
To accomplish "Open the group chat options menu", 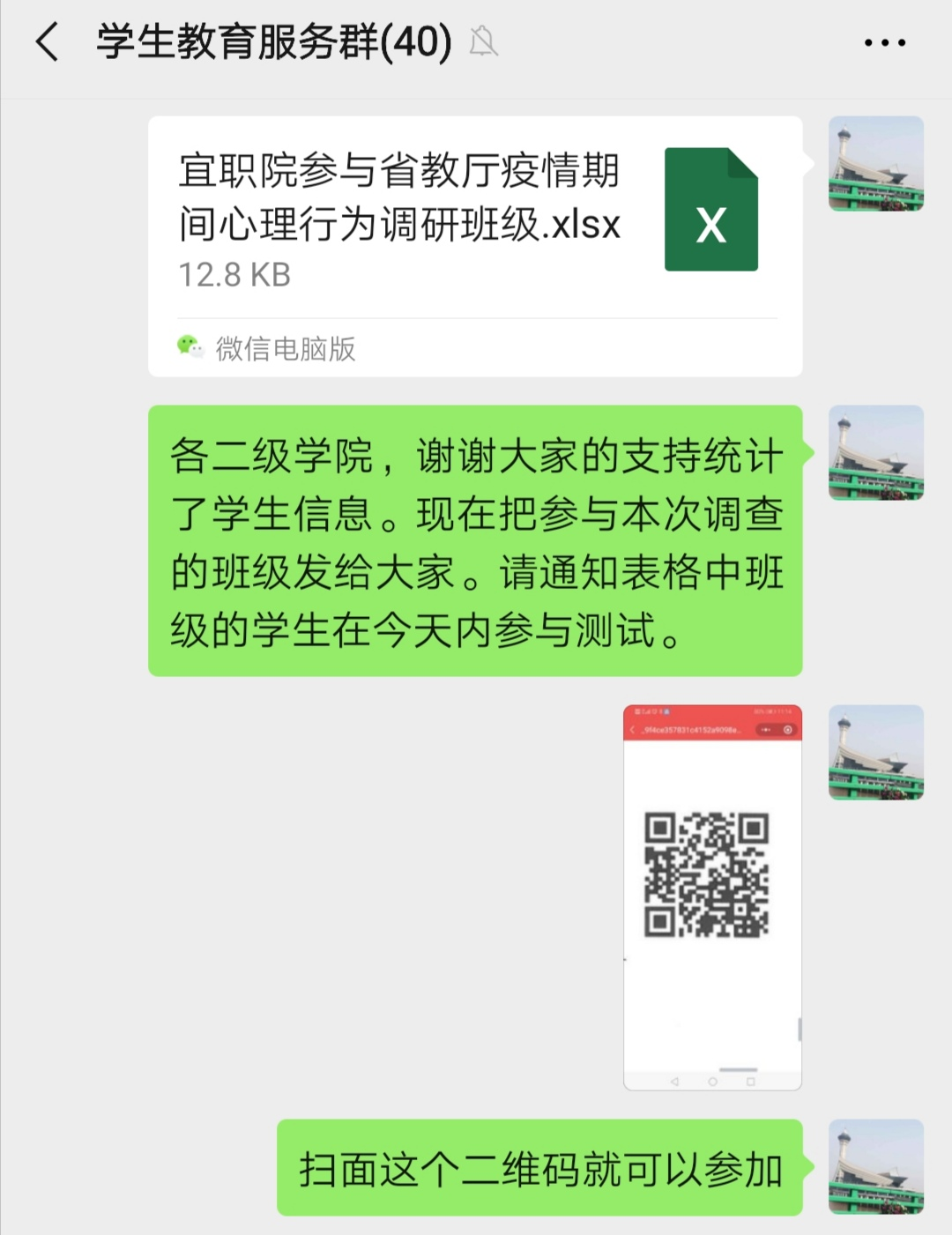I will [884, 42].
